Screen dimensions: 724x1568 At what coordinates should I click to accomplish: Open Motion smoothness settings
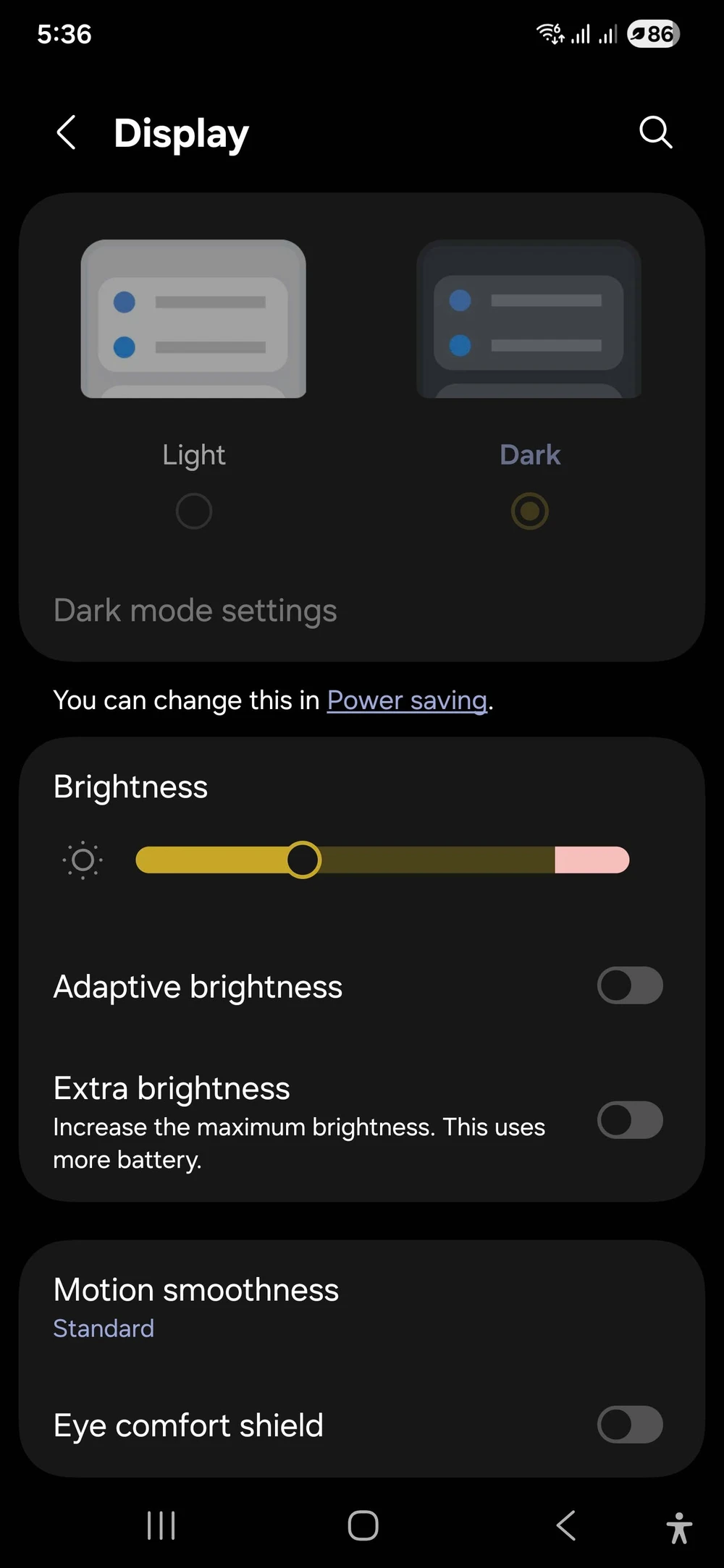tap(195, 1307)
